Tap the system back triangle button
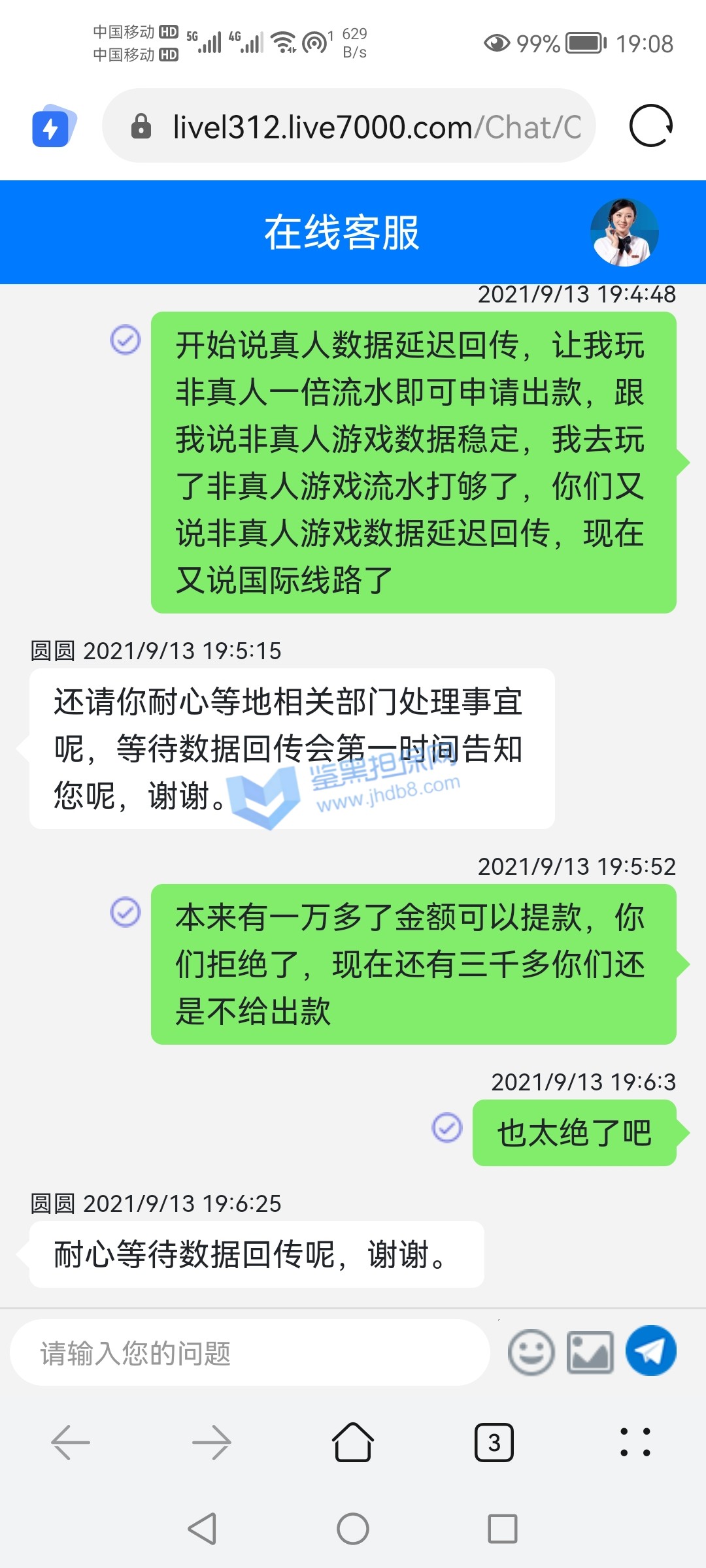The width and height of the screenshot is (706, 1568). 203,1529
